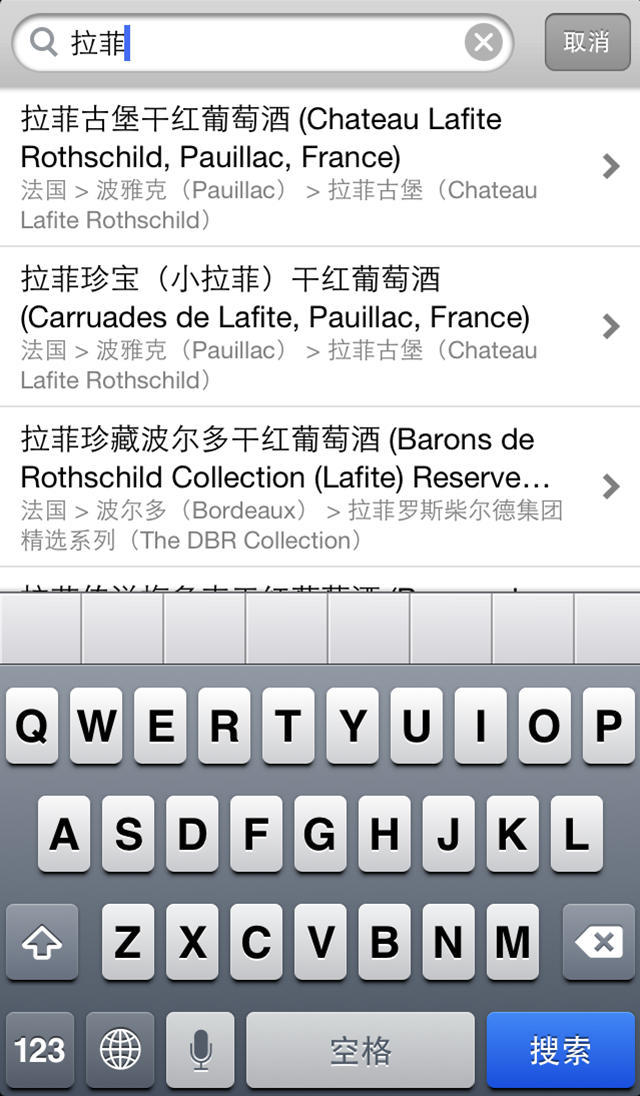Focus the search field containing 拉菲
The height and width of the screenshot is (1096, 640).
pos(263,43)
